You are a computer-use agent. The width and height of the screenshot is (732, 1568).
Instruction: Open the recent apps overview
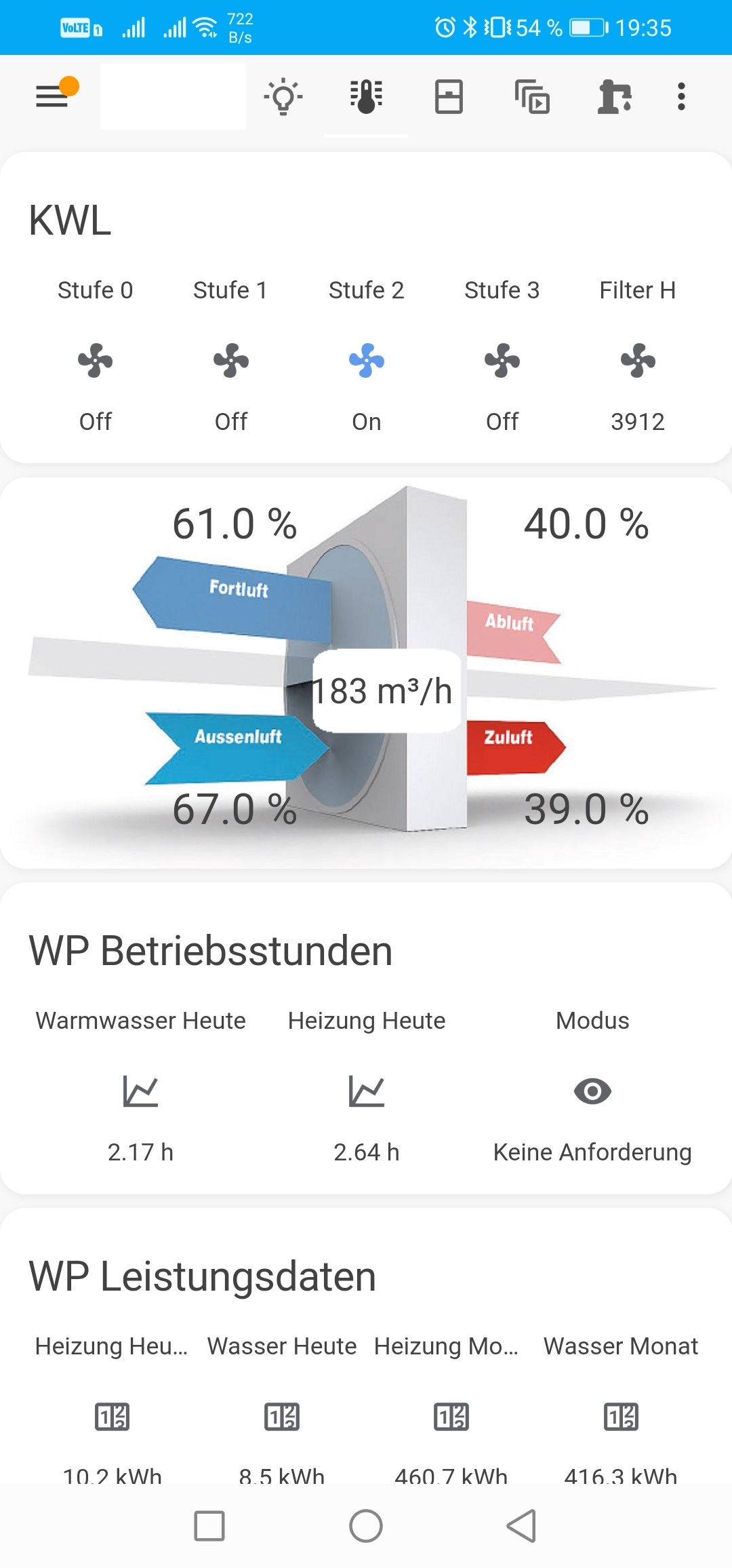point(209,1526)
